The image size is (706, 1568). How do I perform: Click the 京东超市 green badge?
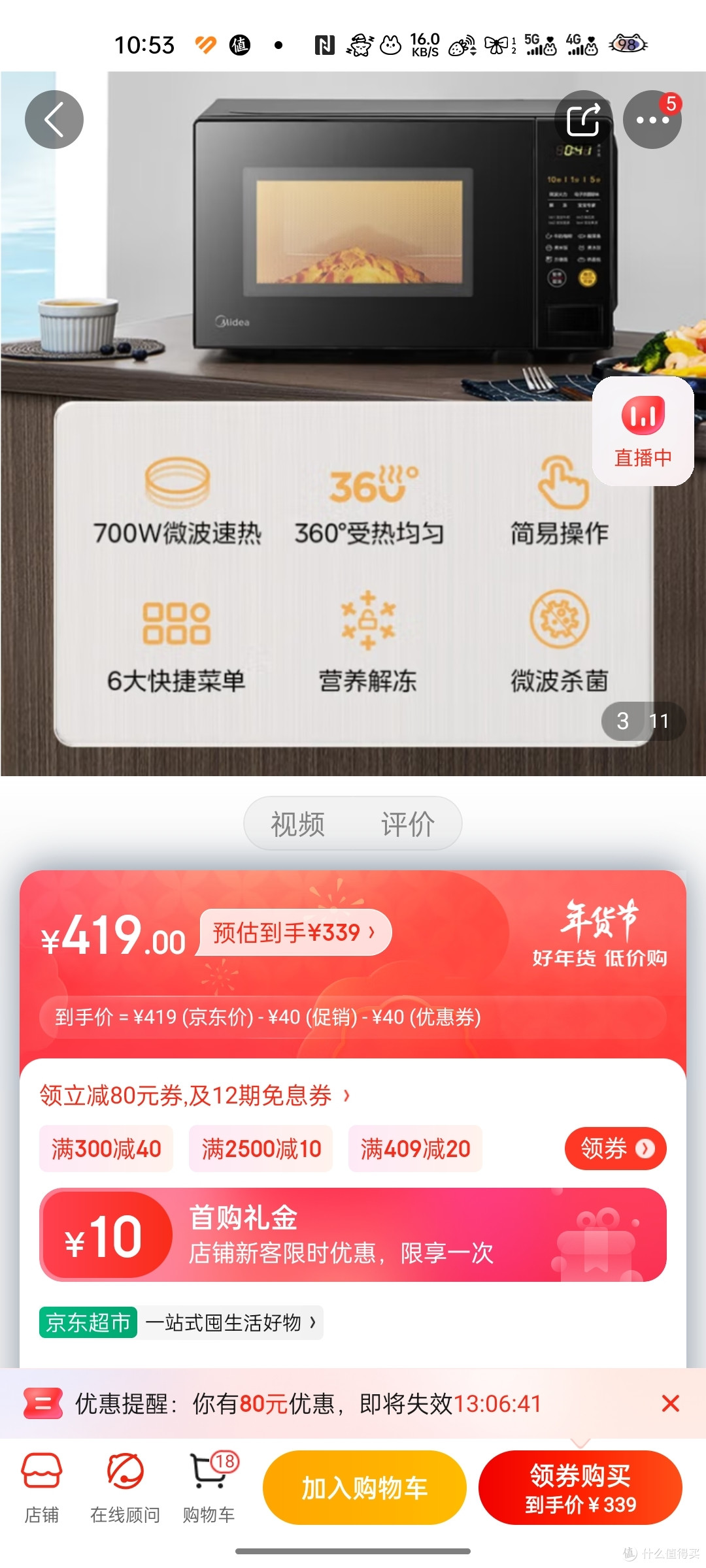87,1324
